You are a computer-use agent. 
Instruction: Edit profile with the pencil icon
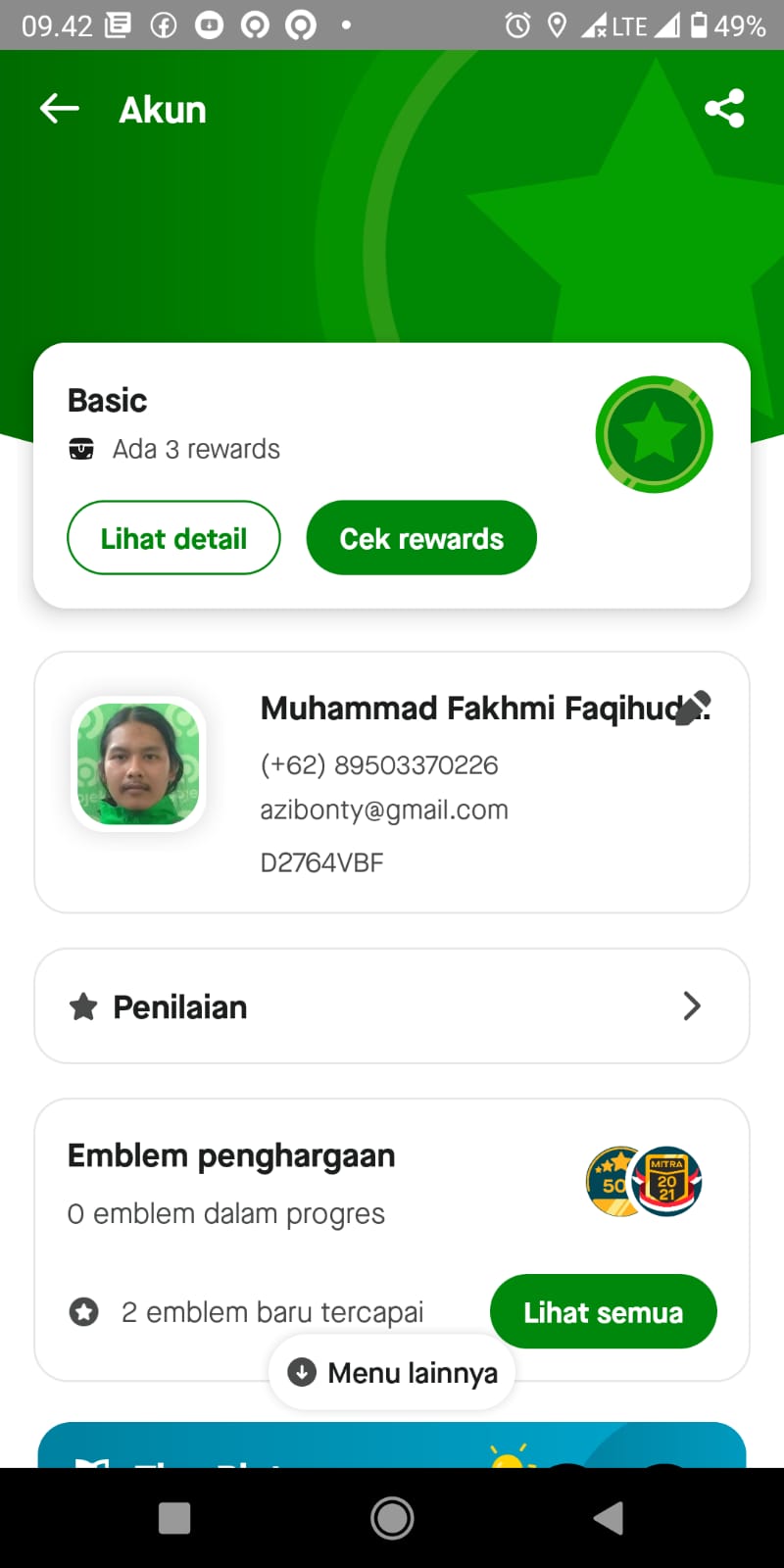[693, 708]
